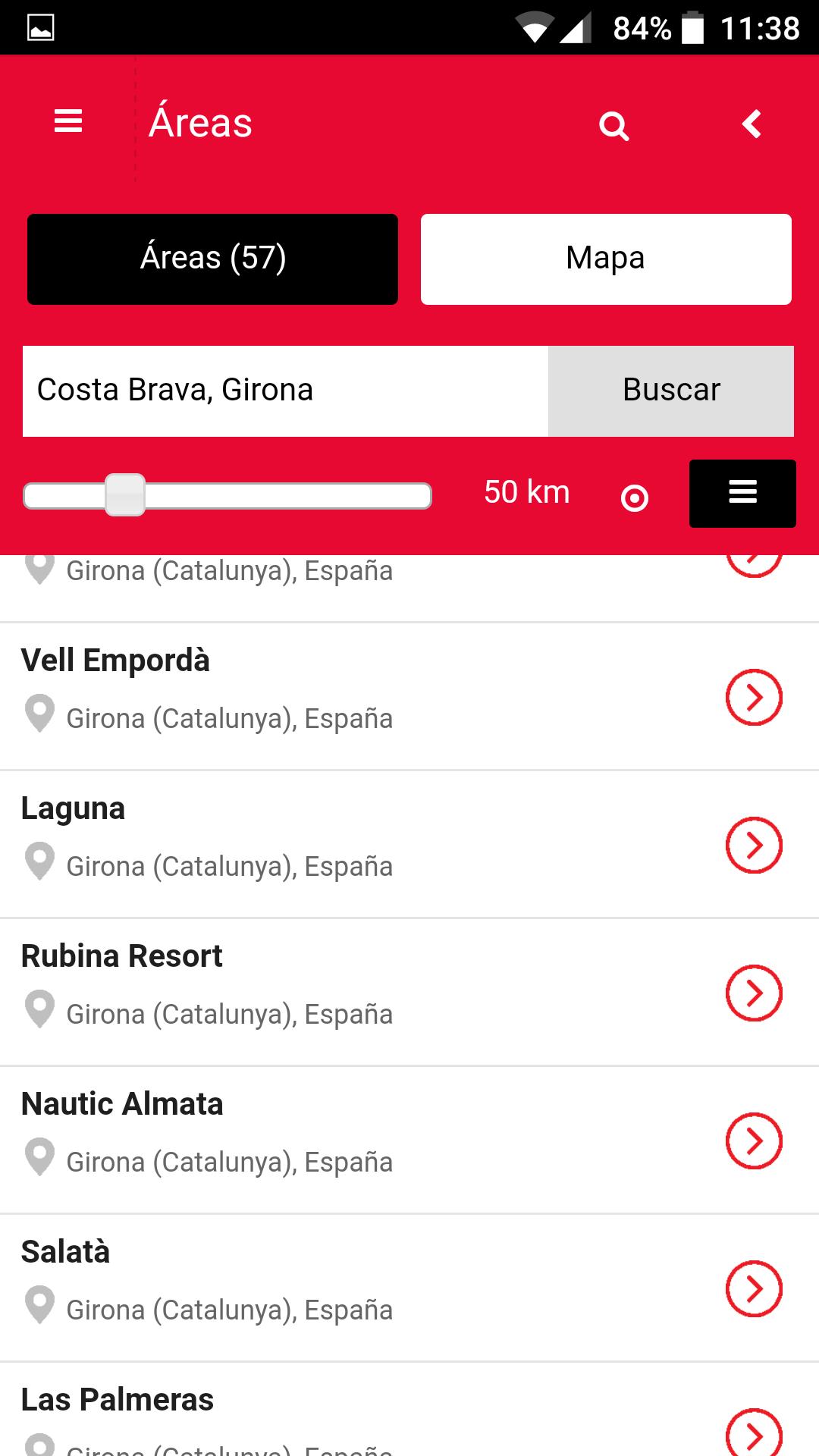
Task: Click the location pin beside Rubina Resort
Action: coord(39,1010)
